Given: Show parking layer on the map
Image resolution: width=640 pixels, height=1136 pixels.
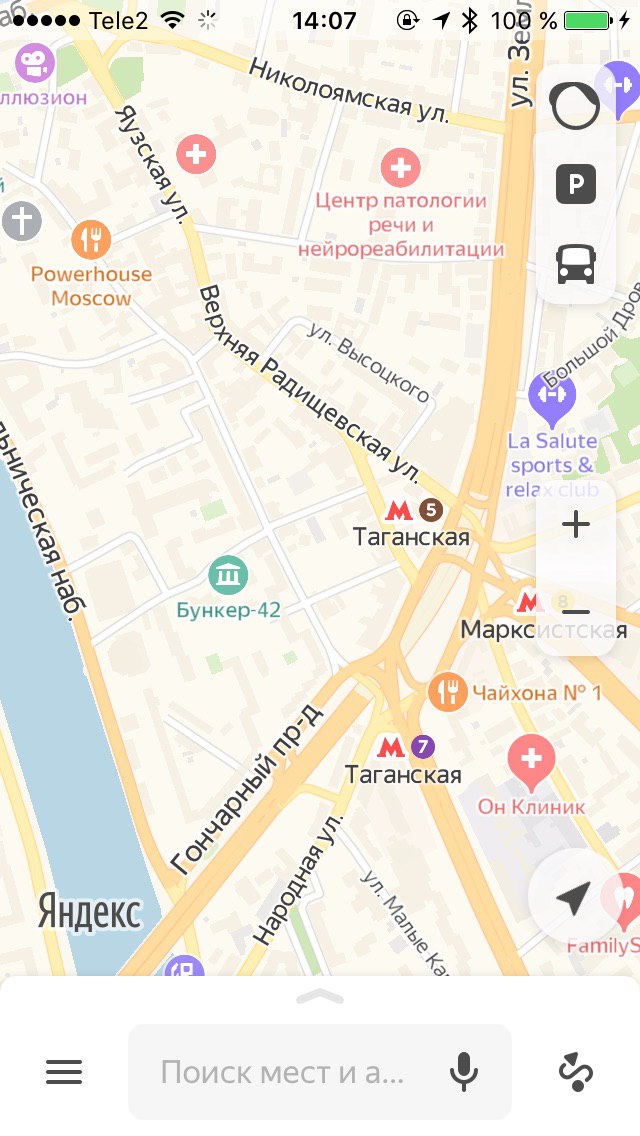Looking at the screenshot, I should [575, 184].
